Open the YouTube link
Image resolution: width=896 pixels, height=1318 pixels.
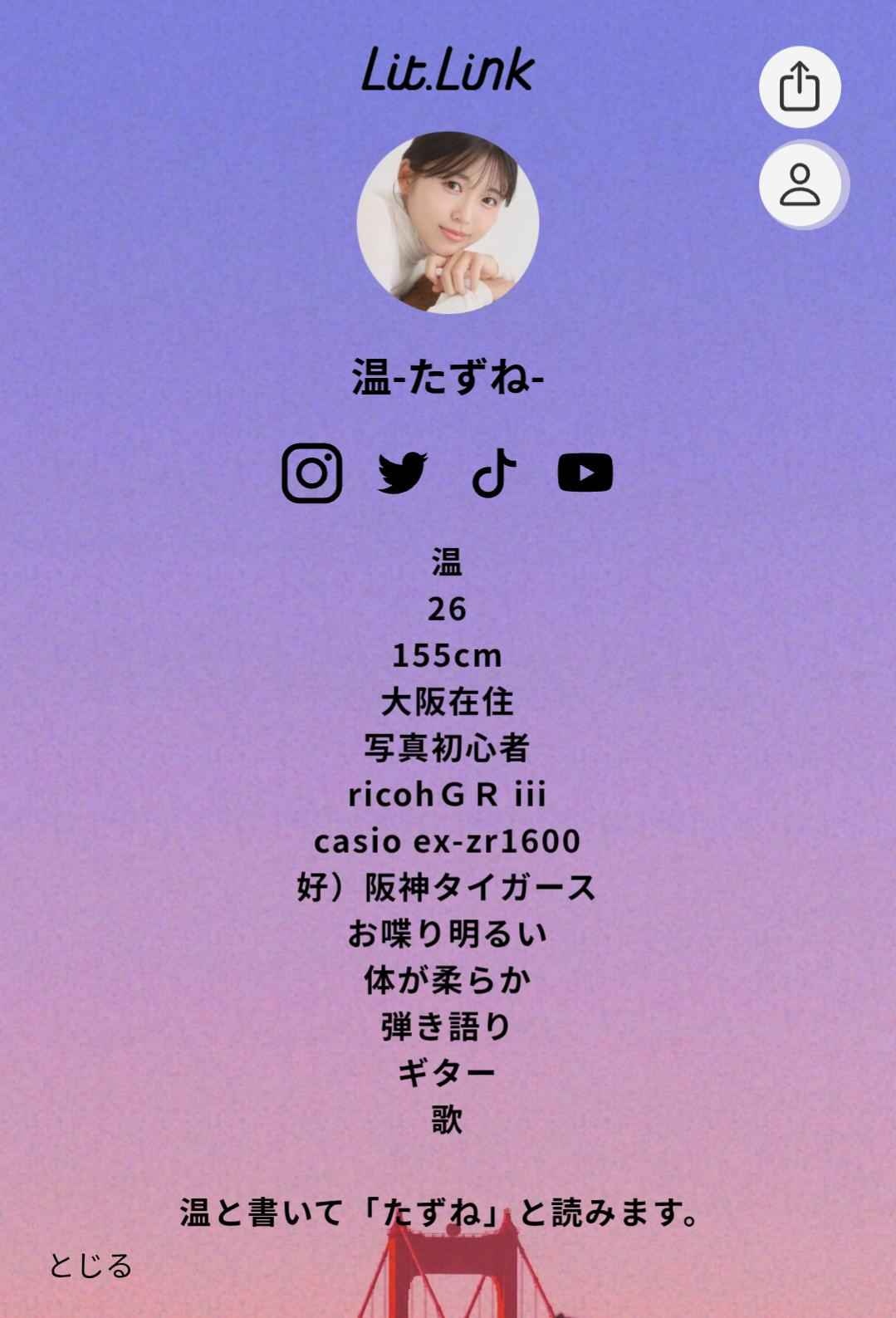tap(585, 473)
